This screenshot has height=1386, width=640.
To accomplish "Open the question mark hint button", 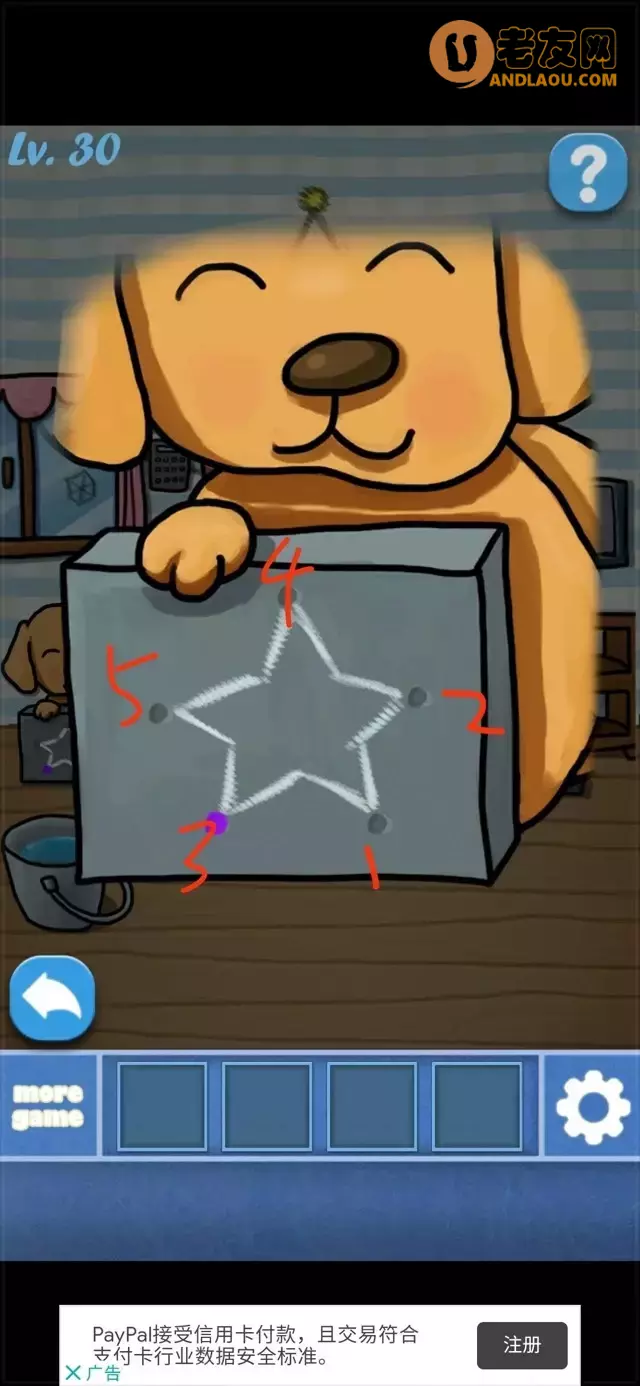I will point(587,173).
